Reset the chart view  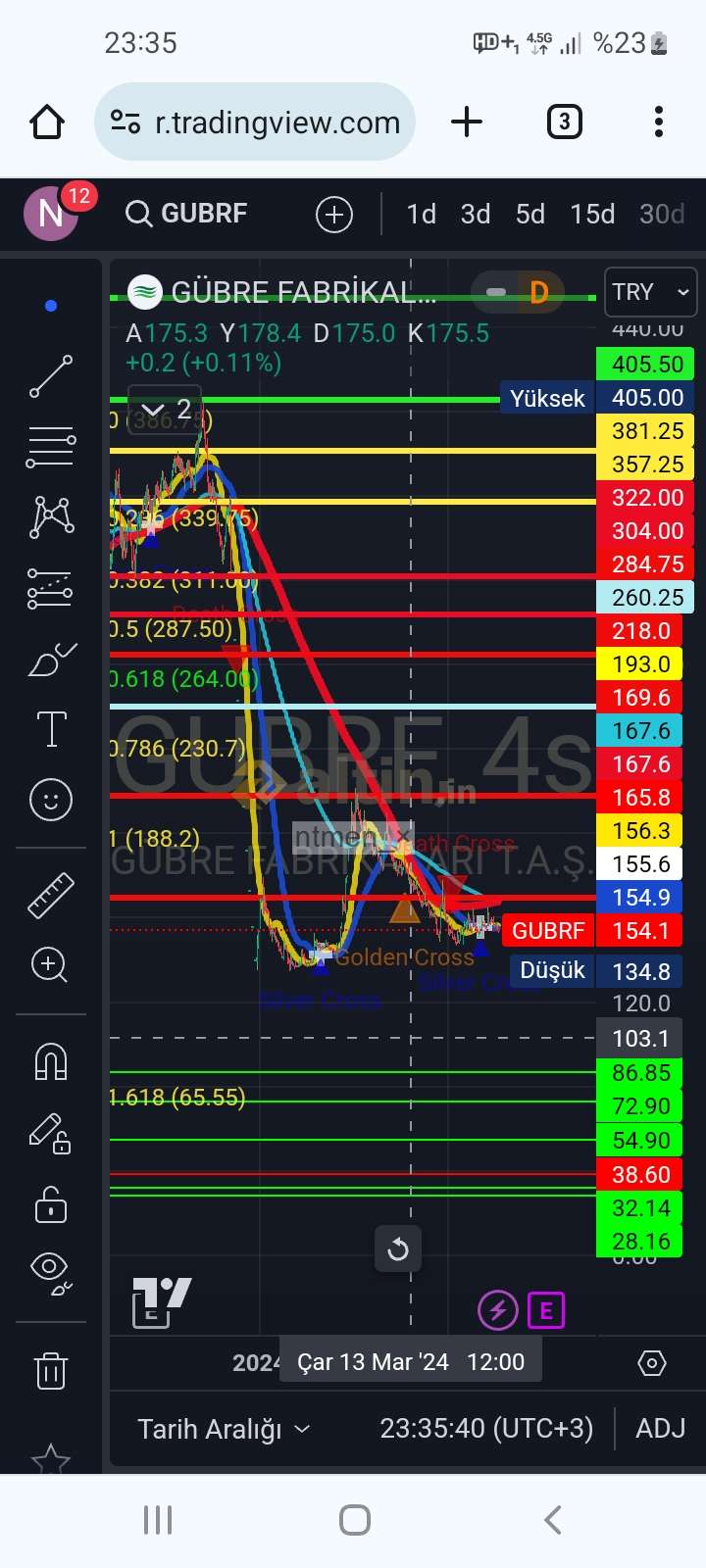pos(398,1249)
